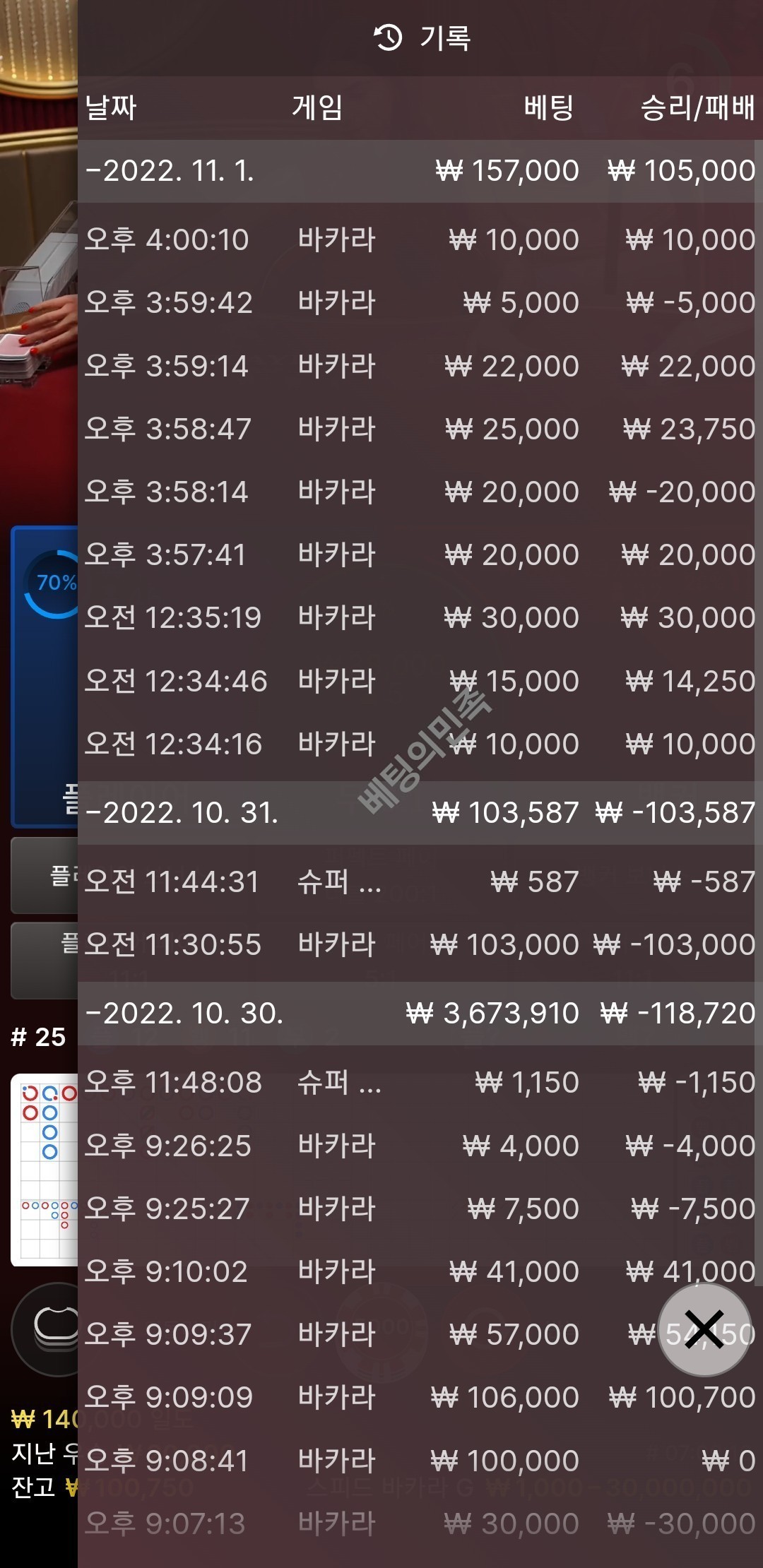Viewport: 763px width, 1568px height.
Task: View the 오후 3:58:47 바카라 bet details
Action: pyautogui.click(x=420, y=429)
